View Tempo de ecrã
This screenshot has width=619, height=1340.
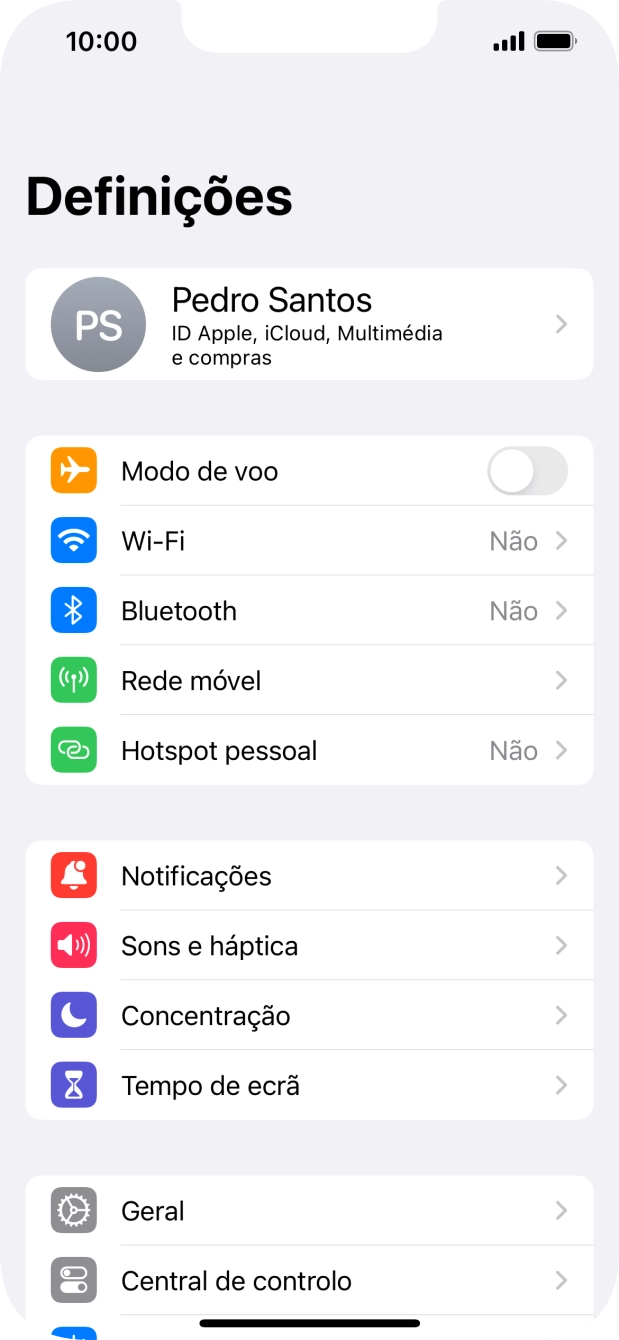309,1086
